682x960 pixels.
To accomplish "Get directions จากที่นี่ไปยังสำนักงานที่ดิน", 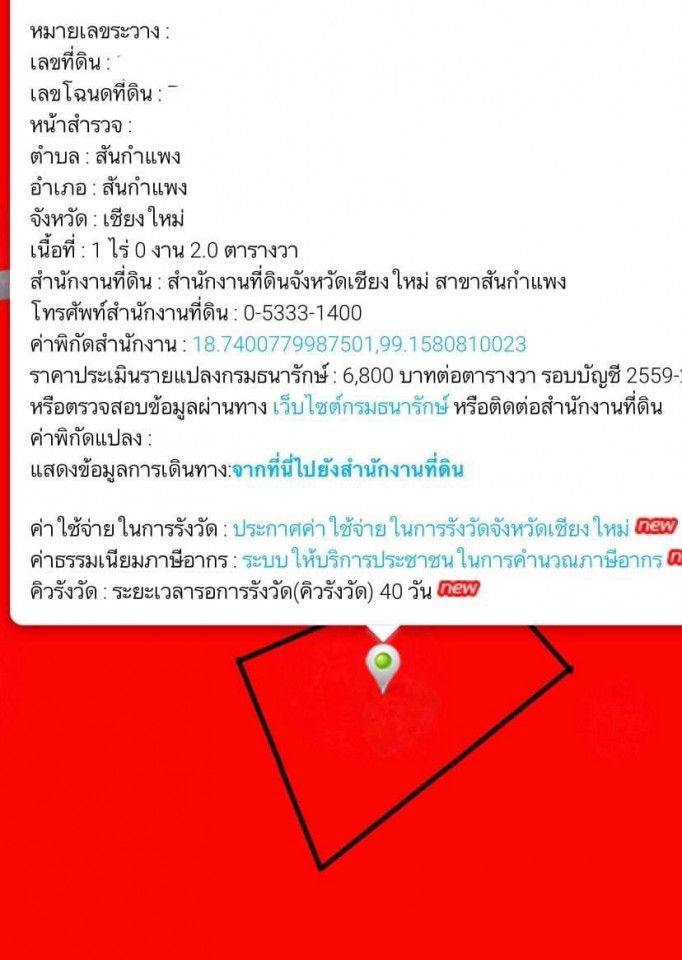I will click(x=347, y=470).
